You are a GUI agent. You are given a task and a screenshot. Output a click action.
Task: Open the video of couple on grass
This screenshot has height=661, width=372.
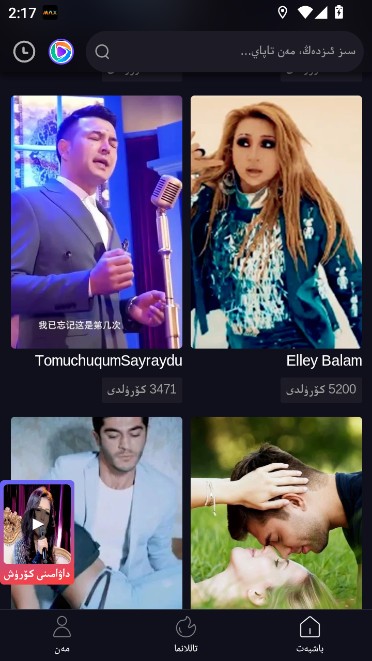[276, 513]
